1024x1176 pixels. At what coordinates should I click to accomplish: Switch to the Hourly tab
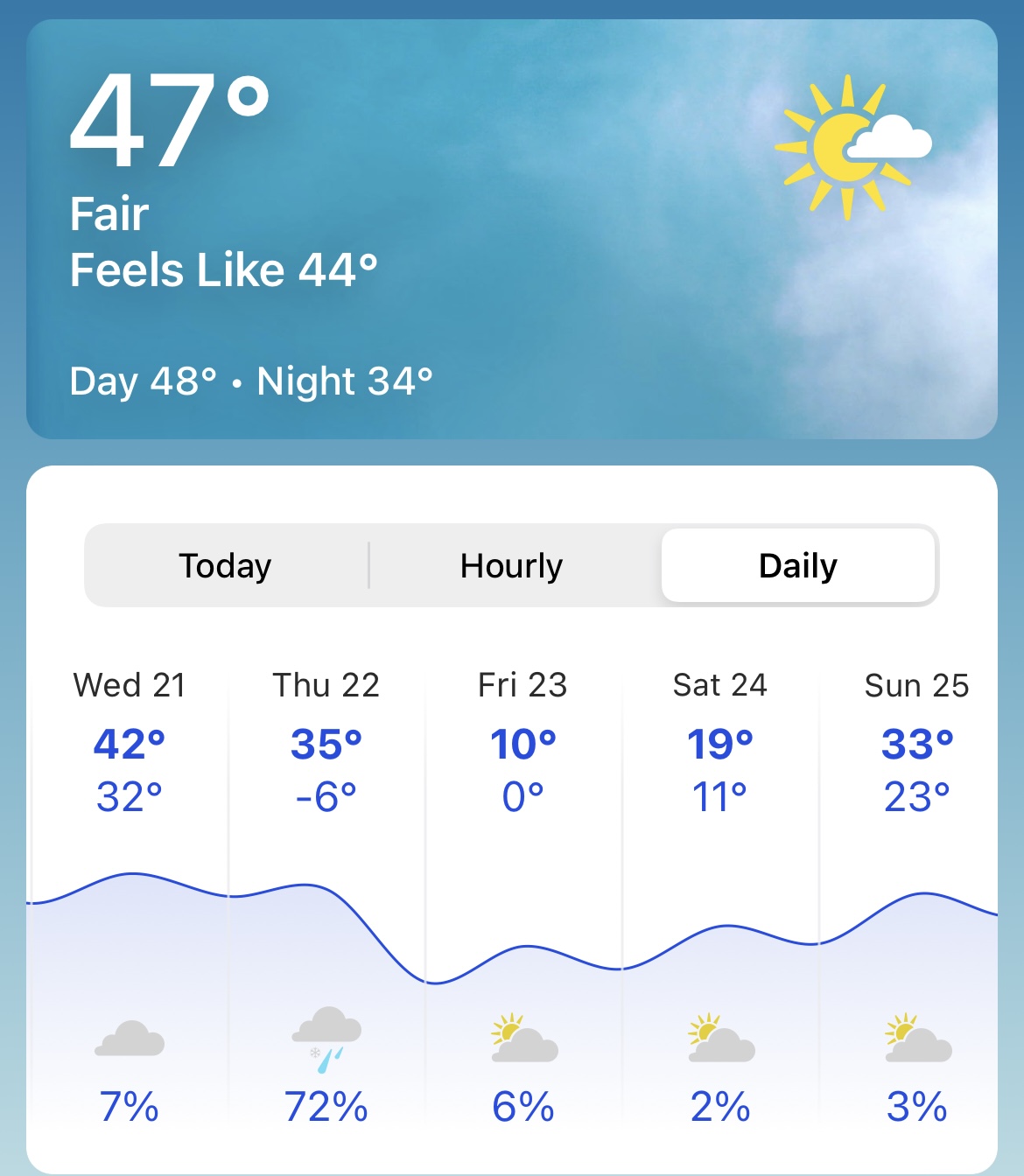click(x=512, y=566)
